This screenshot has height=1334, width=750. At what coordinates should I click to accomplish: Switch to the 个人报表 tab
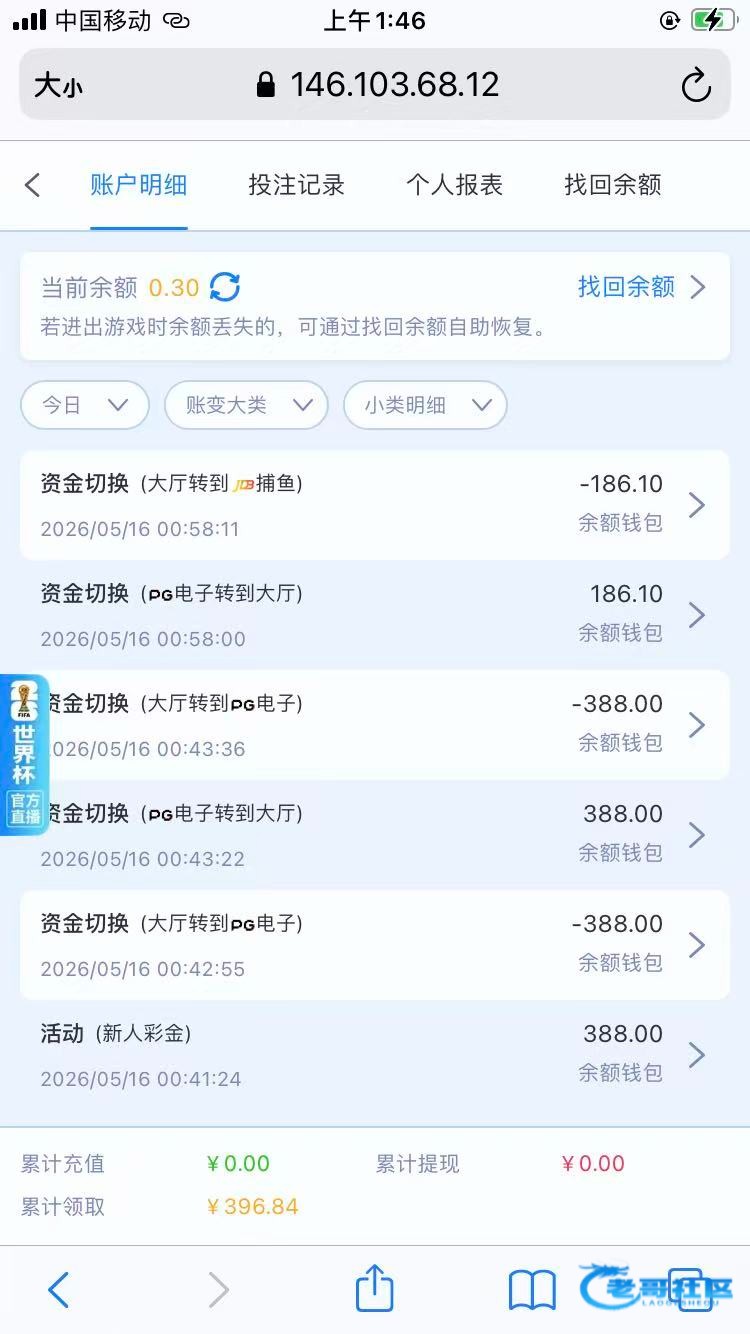454,185
